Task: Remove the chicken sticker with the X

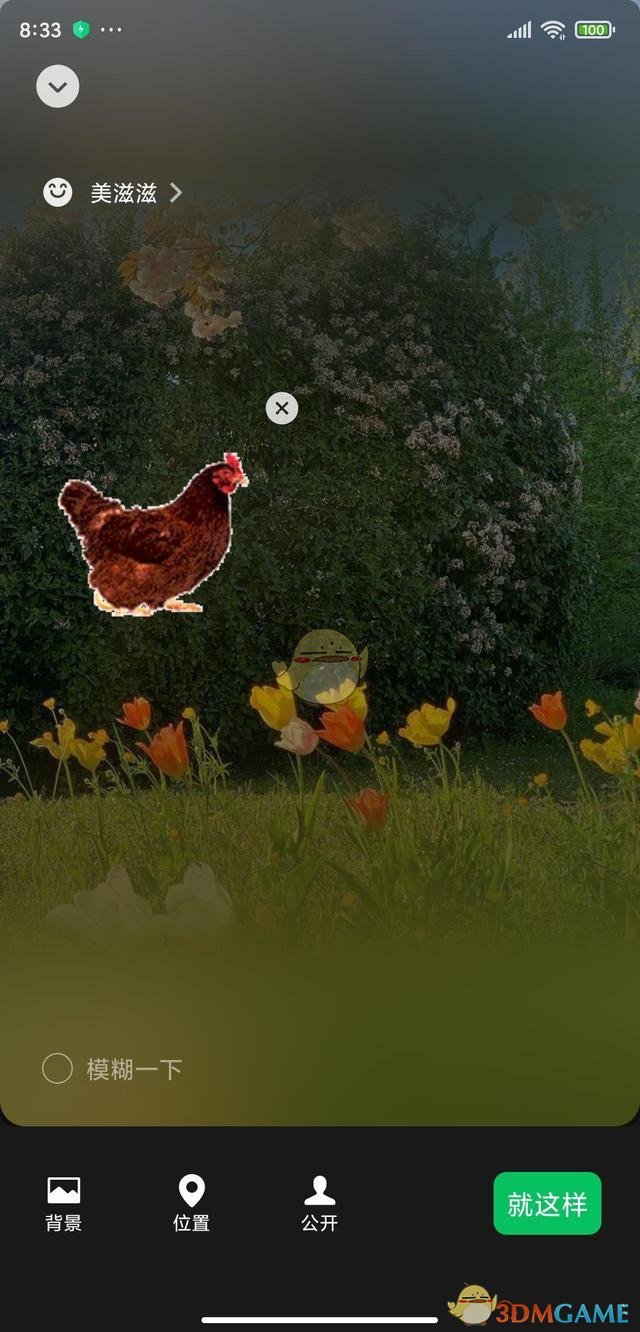Action: click(282, 408)
